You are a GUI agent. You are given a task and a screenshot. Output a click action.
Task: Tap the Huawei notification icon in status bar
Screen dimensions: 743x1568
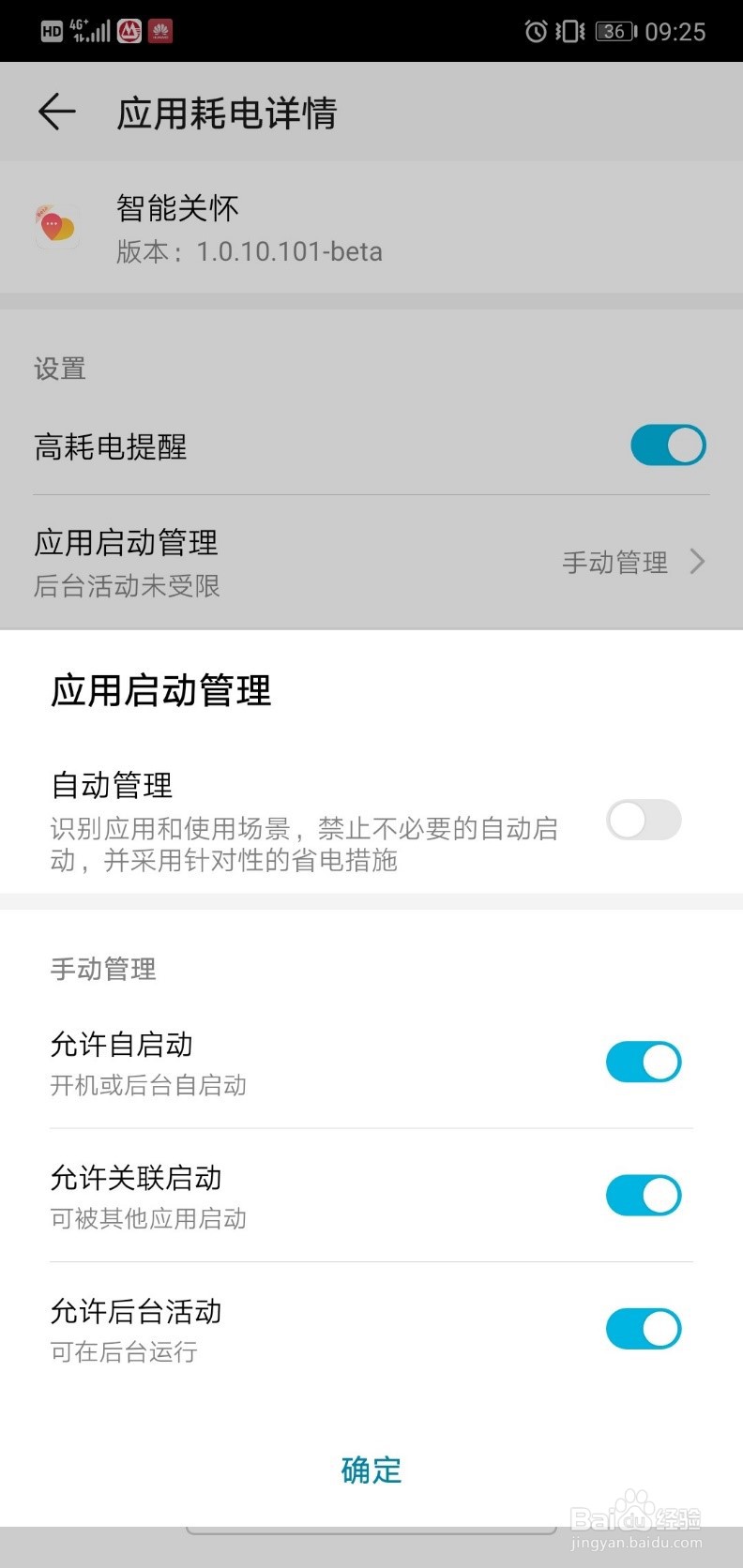click(159, 31)
